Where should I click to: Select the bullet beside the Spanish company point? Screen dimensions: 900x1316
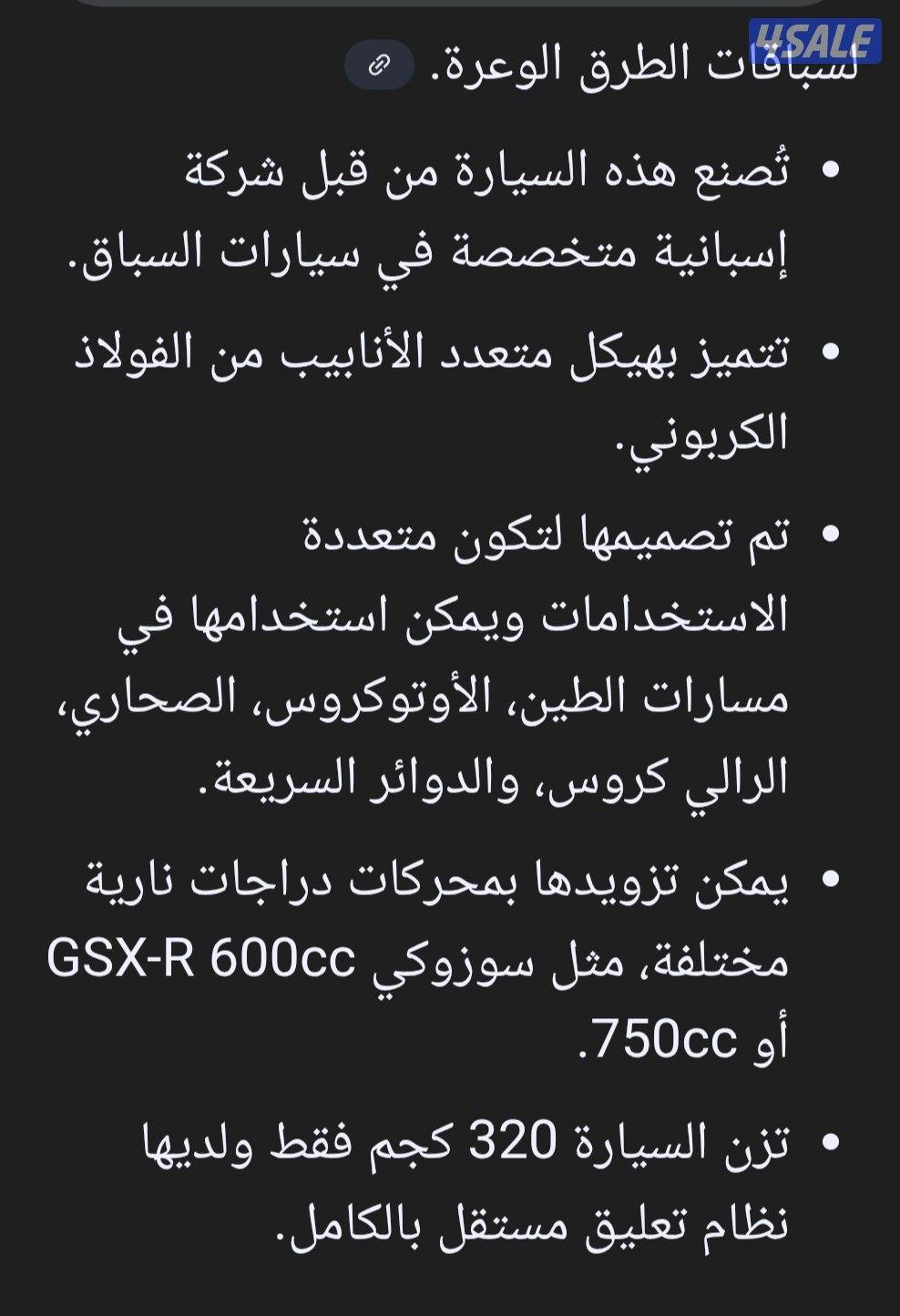click(830, 168)
